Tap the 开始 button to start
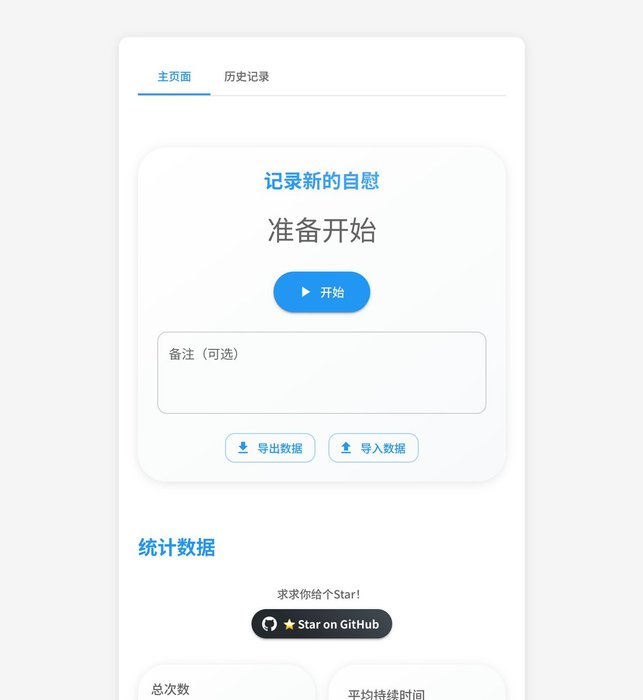 point(321,292)
